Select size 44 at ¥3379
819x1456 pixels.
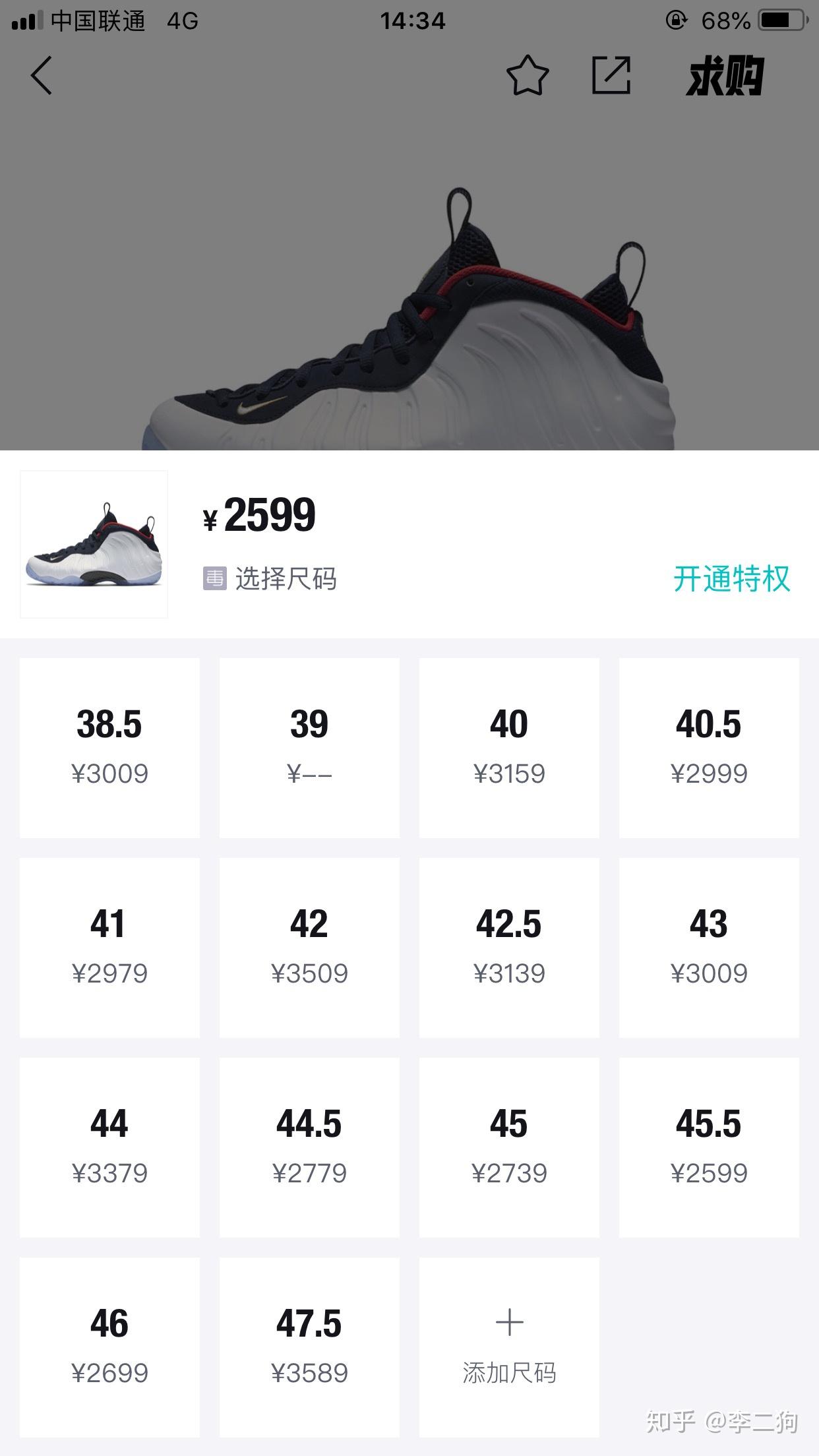109,1147
